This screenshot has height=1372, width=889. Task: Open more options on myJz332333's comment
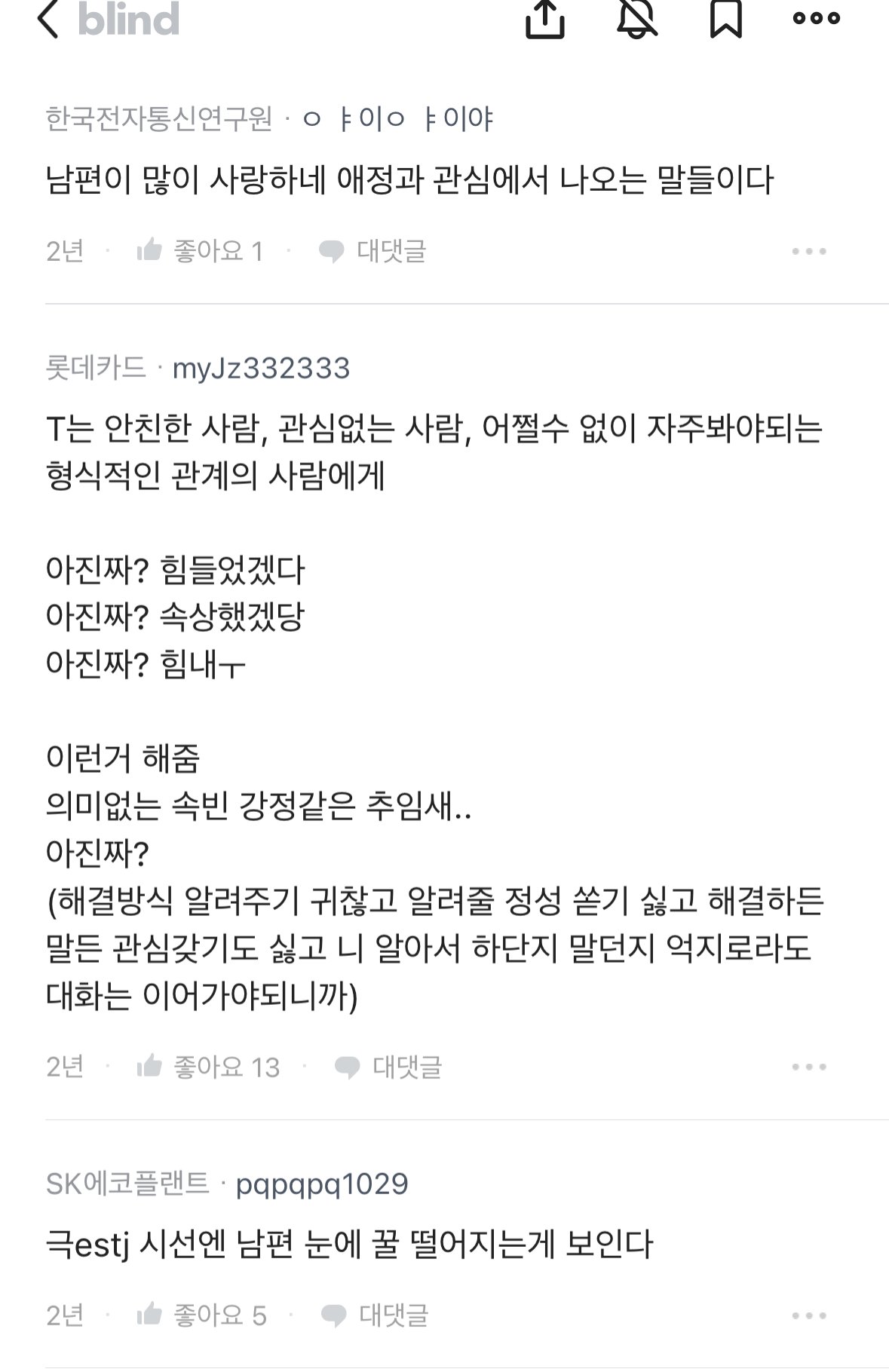[x=809, y=1067]
